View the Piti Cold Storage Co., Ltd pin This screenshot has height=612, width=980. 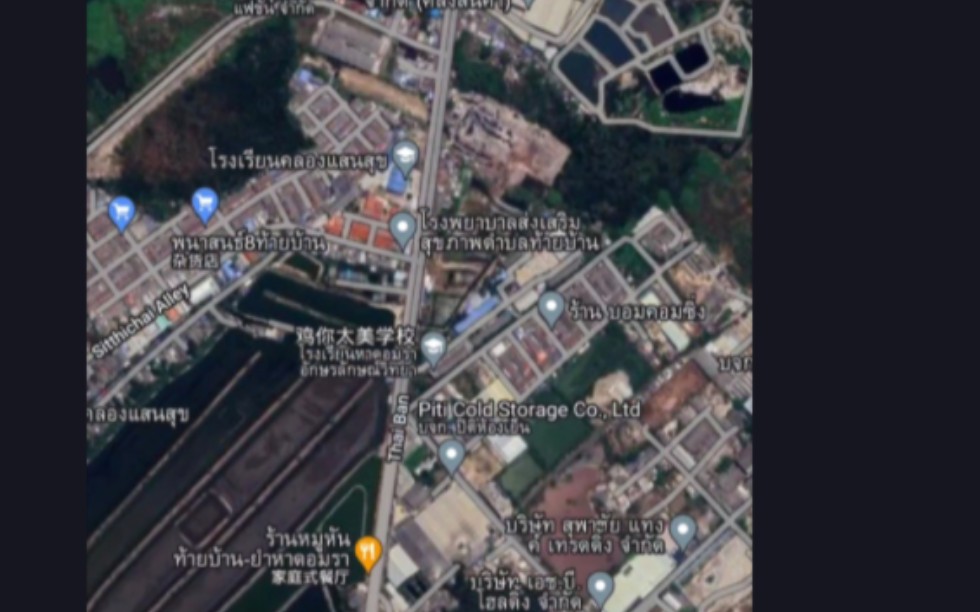(452, 455)
